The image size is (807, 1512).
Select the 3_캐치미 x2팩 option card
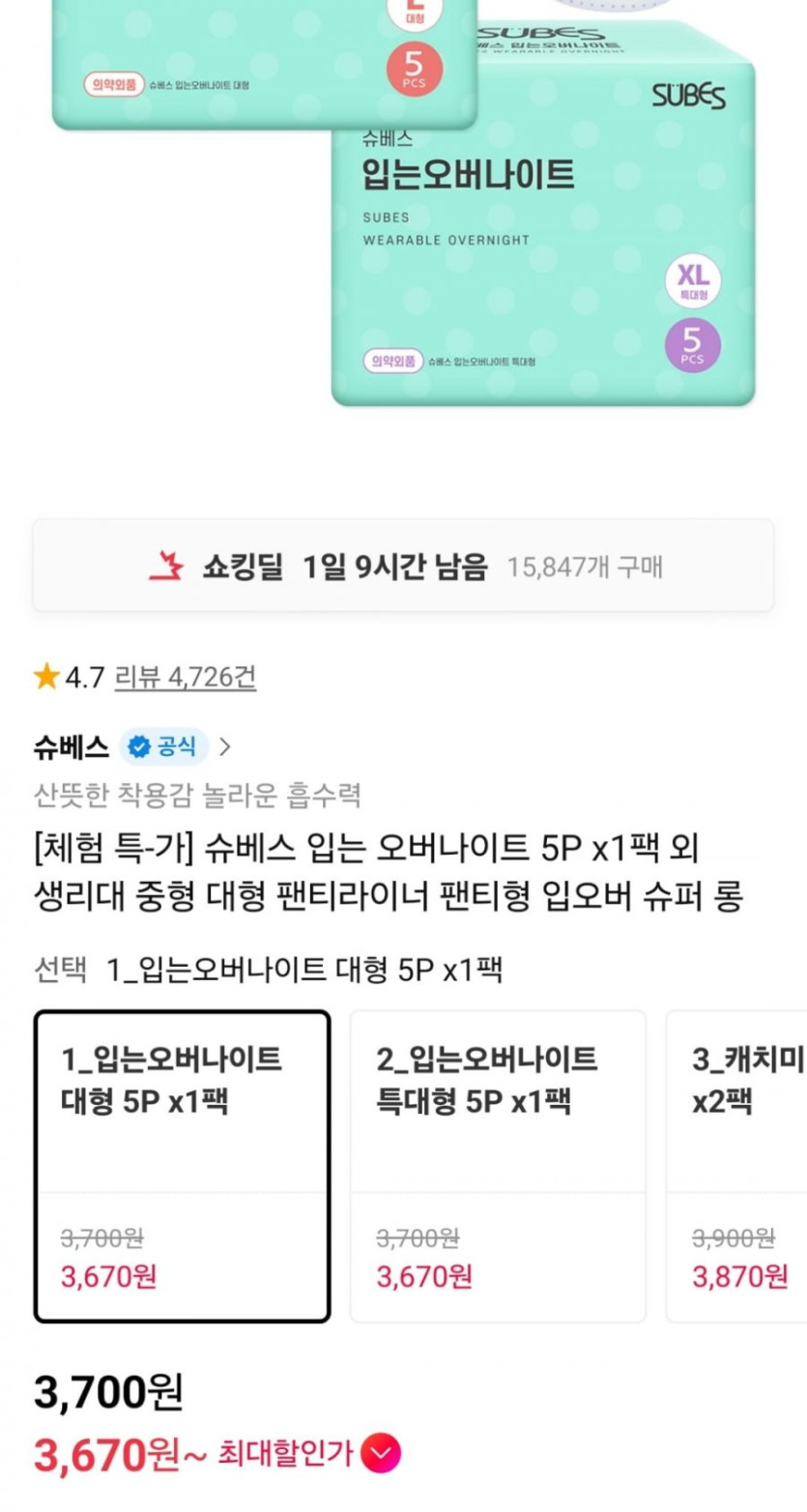click(736, 1166)
